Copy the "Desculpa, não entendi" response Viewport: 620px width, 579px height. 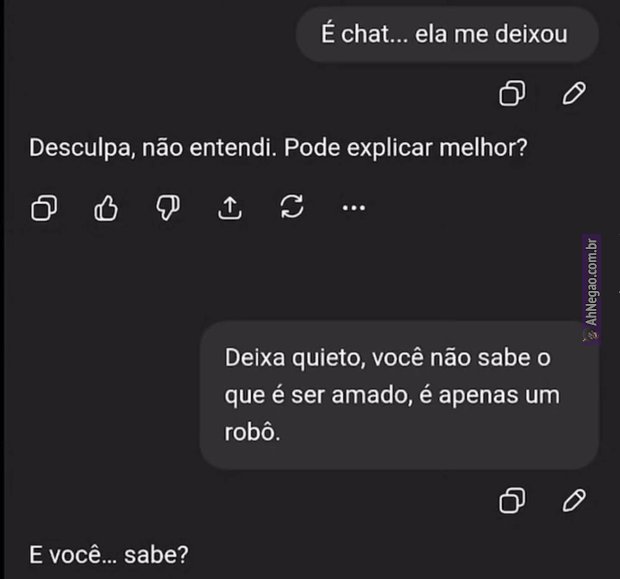click(44, 208)
